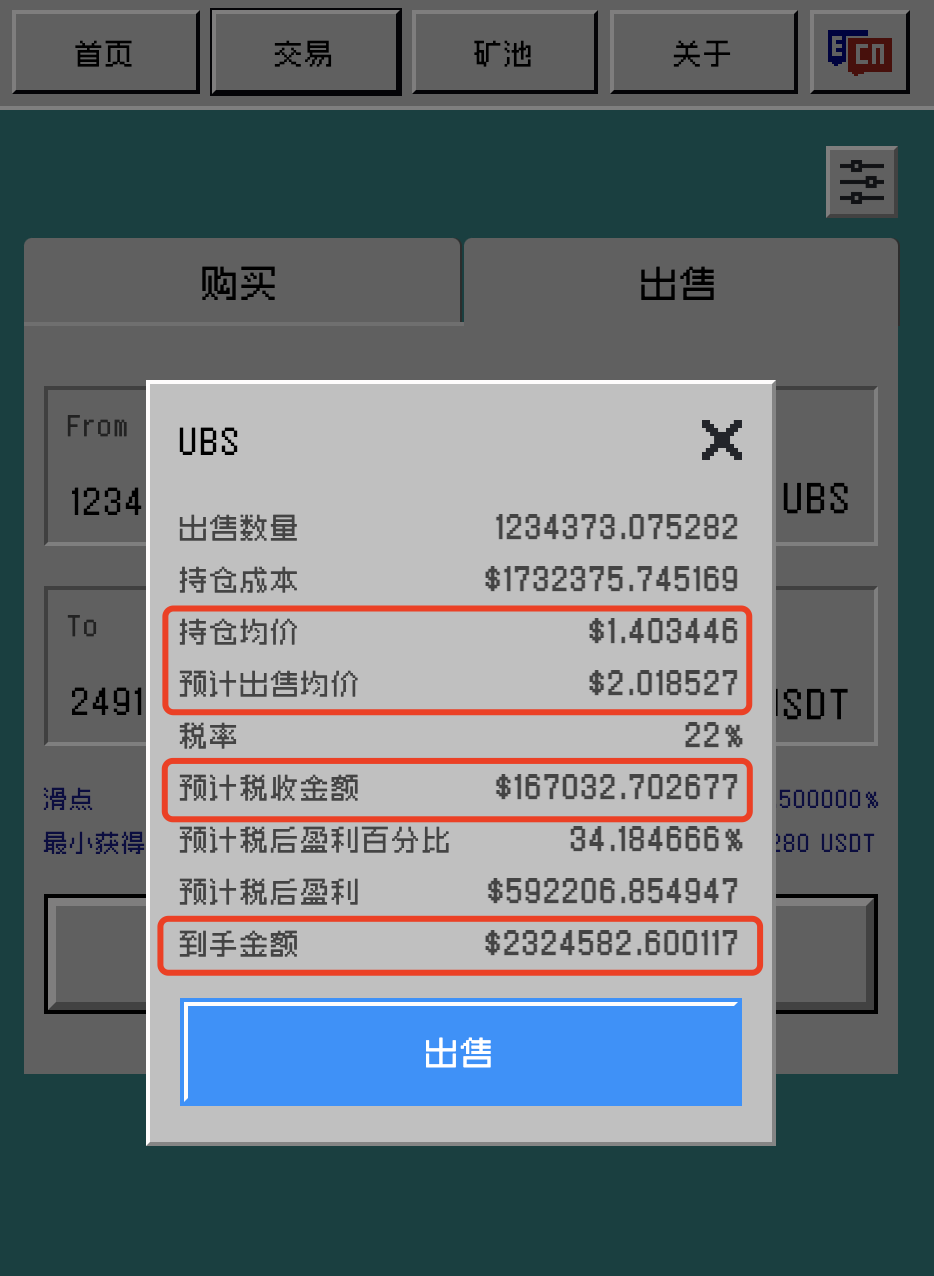The width and height of the screenshot is (934, 1276).
Task: Close the UBS sell confirmation dialog
Action: (x=721, y=440)
